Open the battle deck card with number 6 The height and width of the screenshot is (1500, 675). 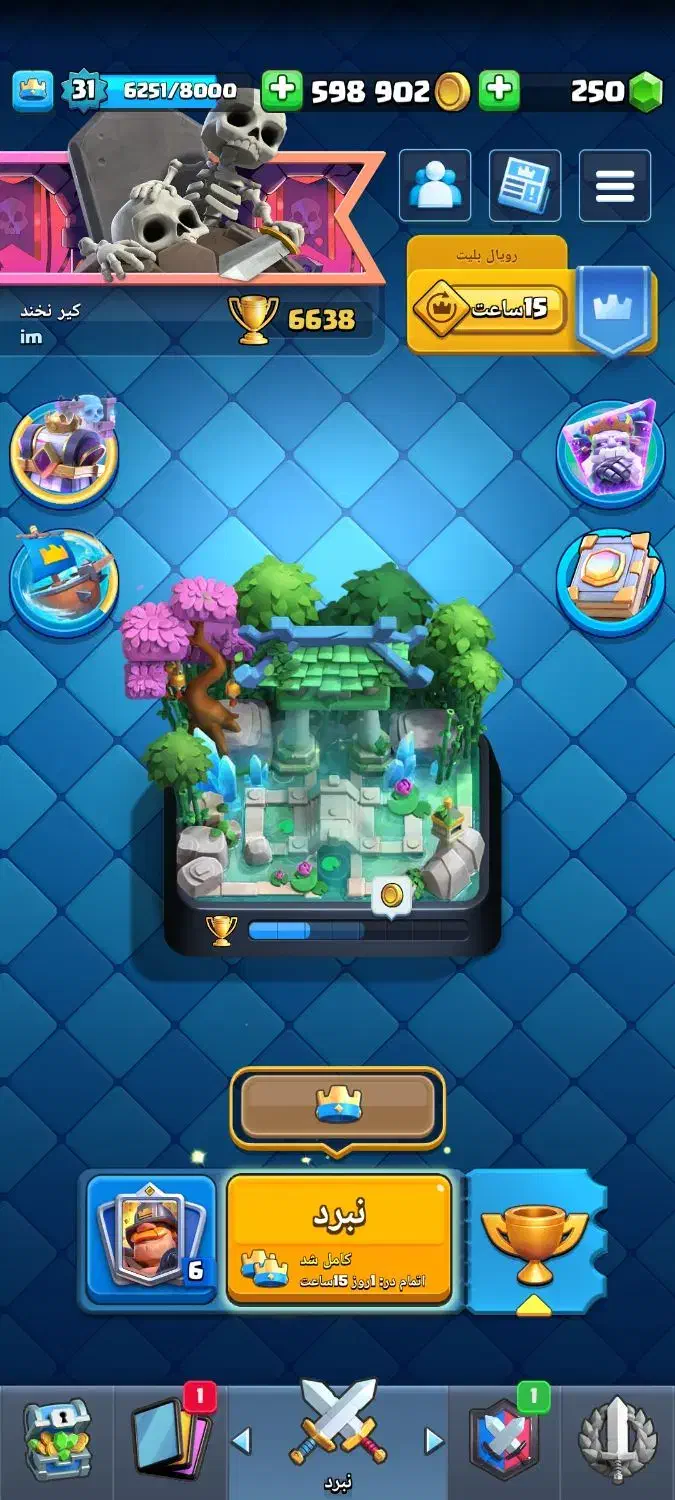151,1238
